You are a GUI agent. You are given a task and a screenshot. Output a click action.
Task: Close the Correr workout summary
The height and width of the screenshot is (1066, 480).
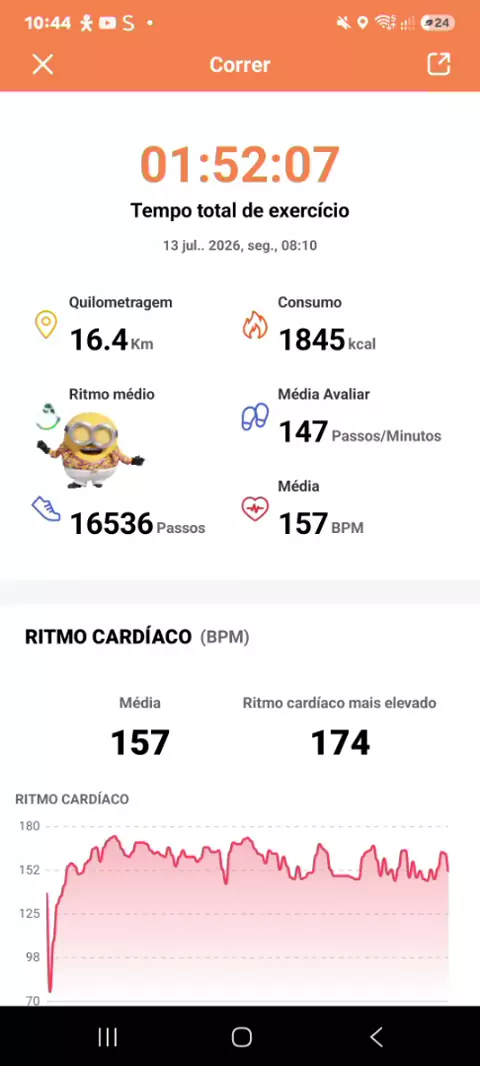pos(43,65)
